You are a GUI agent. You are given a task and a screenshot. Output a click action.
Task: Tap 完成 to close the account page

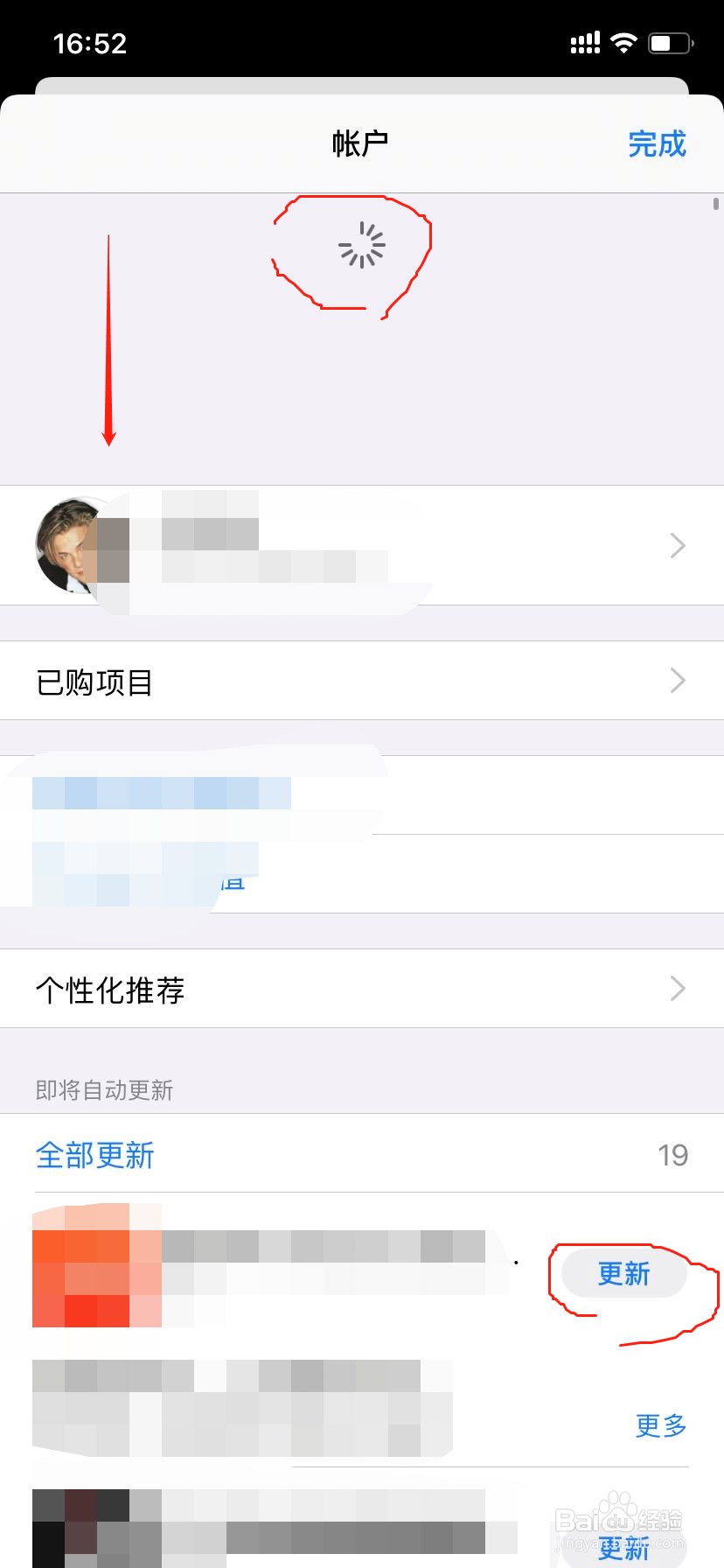[x=657, y=144]
